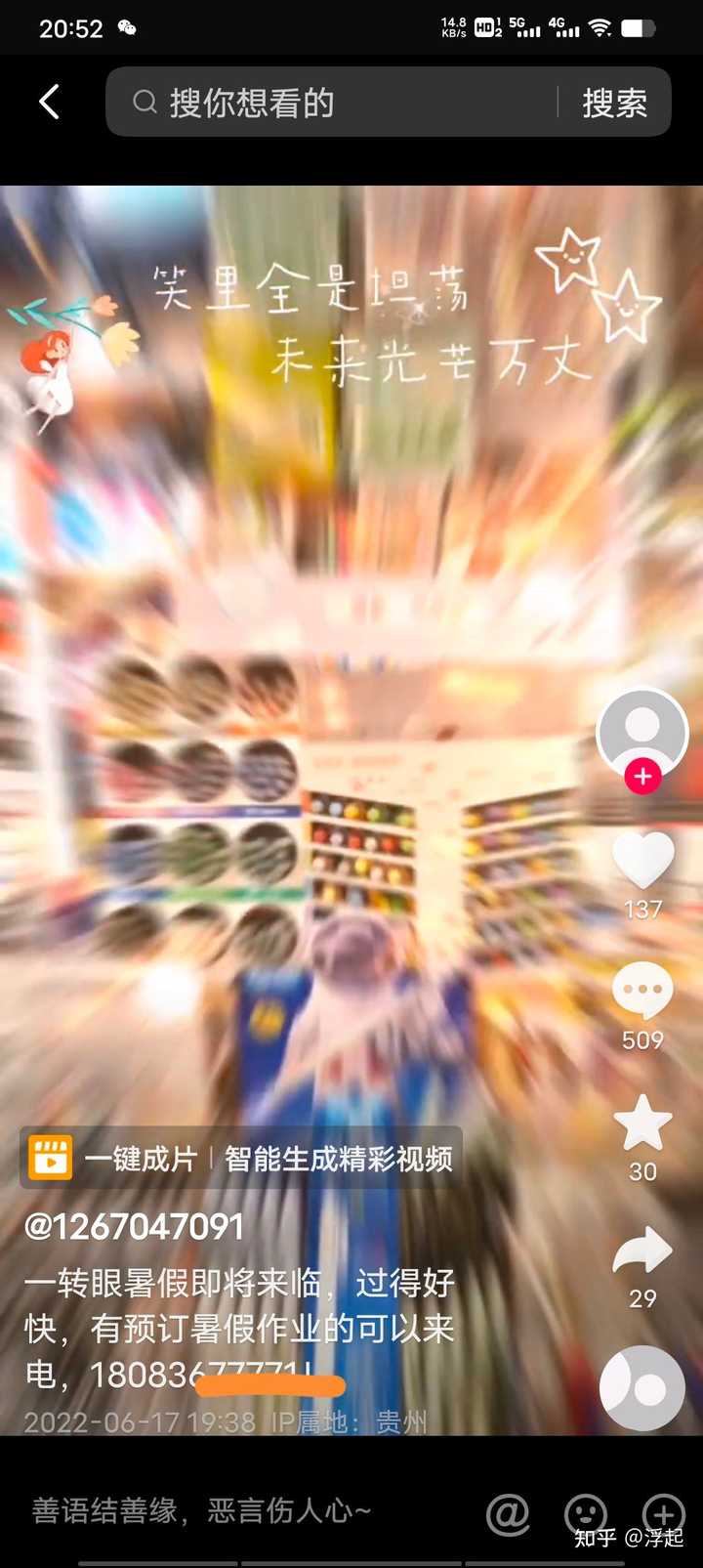Open the comments bubble
The image size is (703, 1568).
pyautogui.click(x=642, y=992)
